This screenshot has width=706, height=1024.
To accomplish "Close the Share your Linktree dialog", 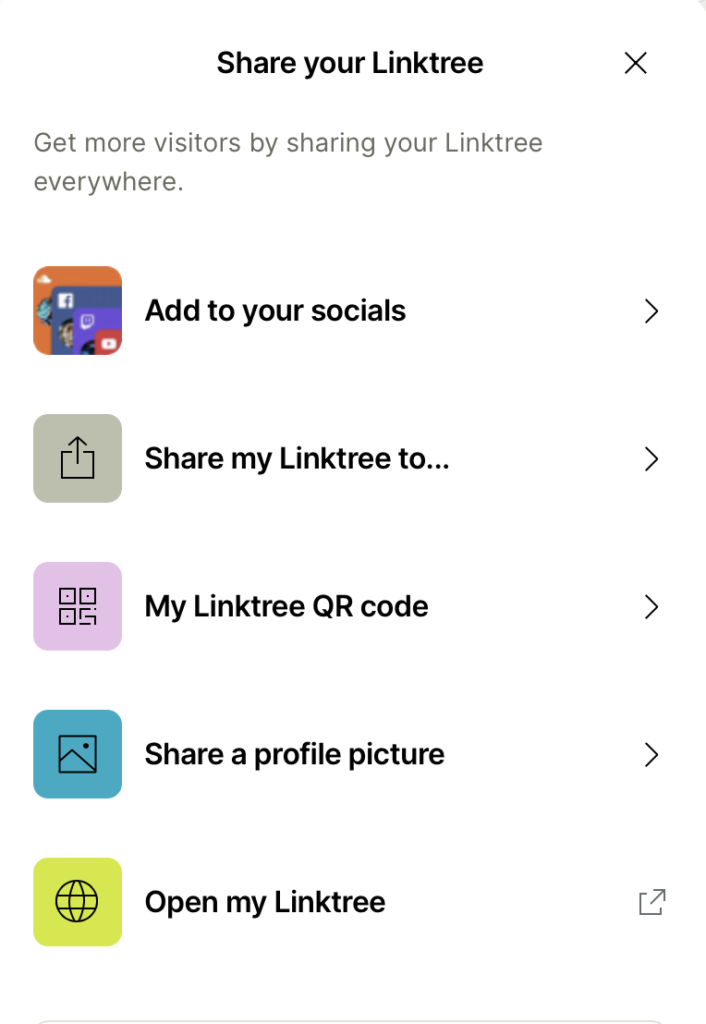I will [635, 64].
